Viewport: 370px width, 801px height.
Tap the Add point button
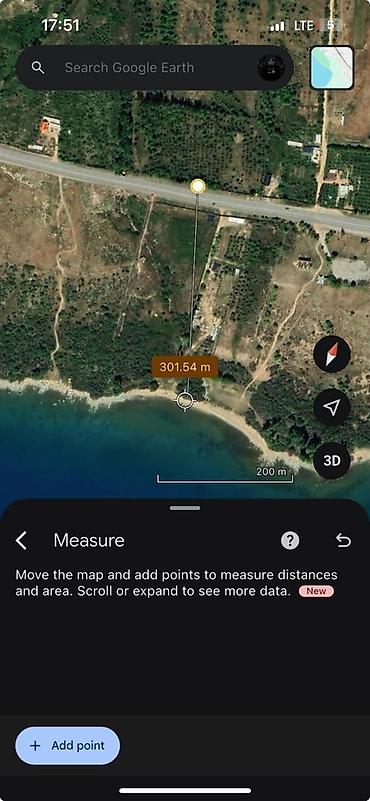(67, 746)
